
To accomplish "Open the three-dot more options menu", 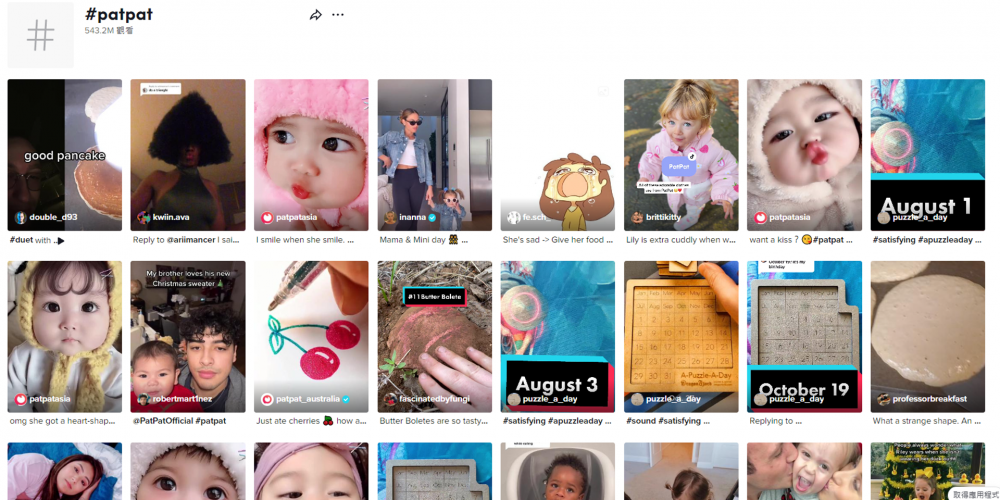I will click(x=338, y=15).
